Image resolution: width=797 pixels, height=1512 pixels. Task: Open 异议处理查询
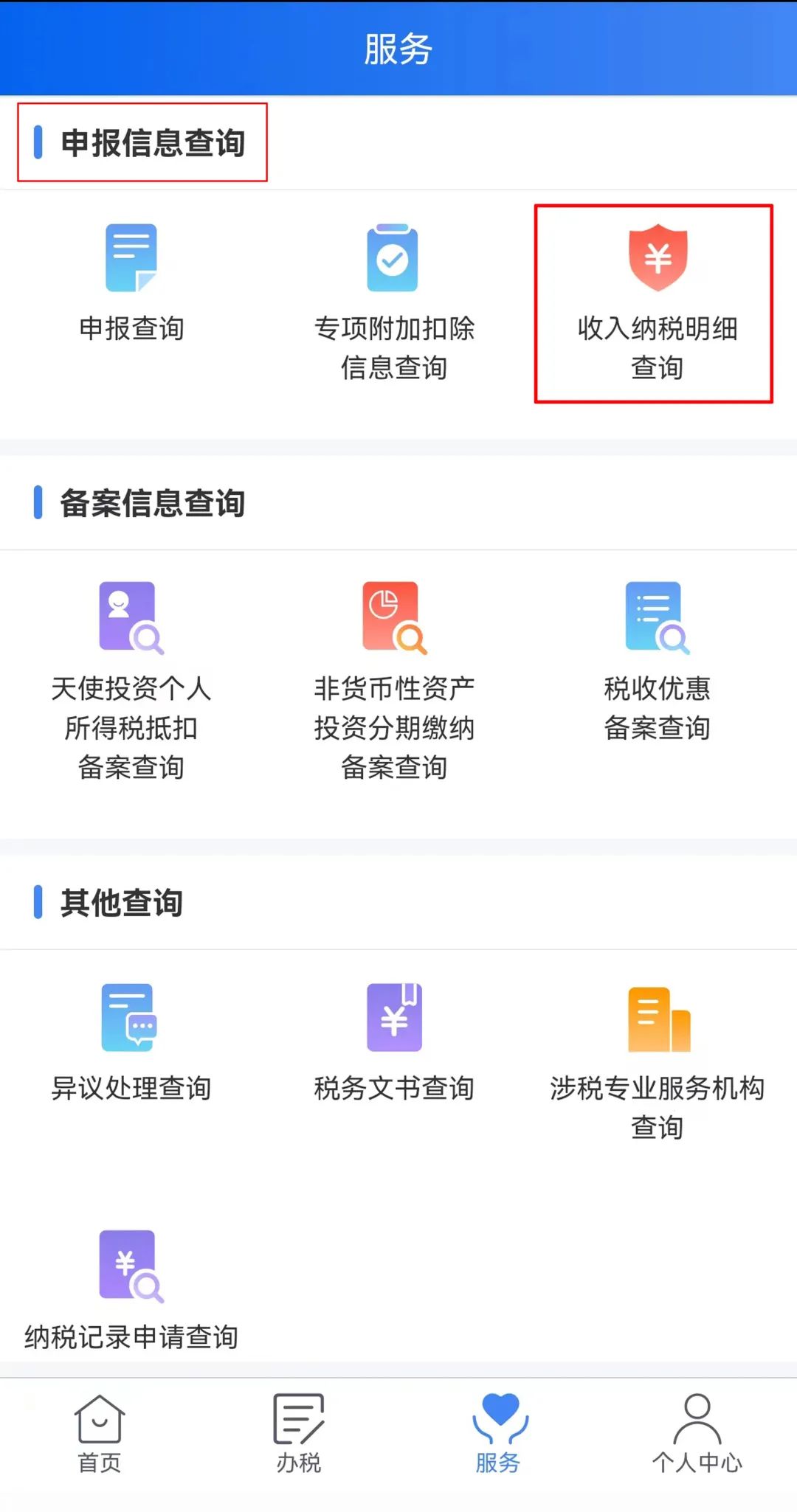tap(131, 1043)
